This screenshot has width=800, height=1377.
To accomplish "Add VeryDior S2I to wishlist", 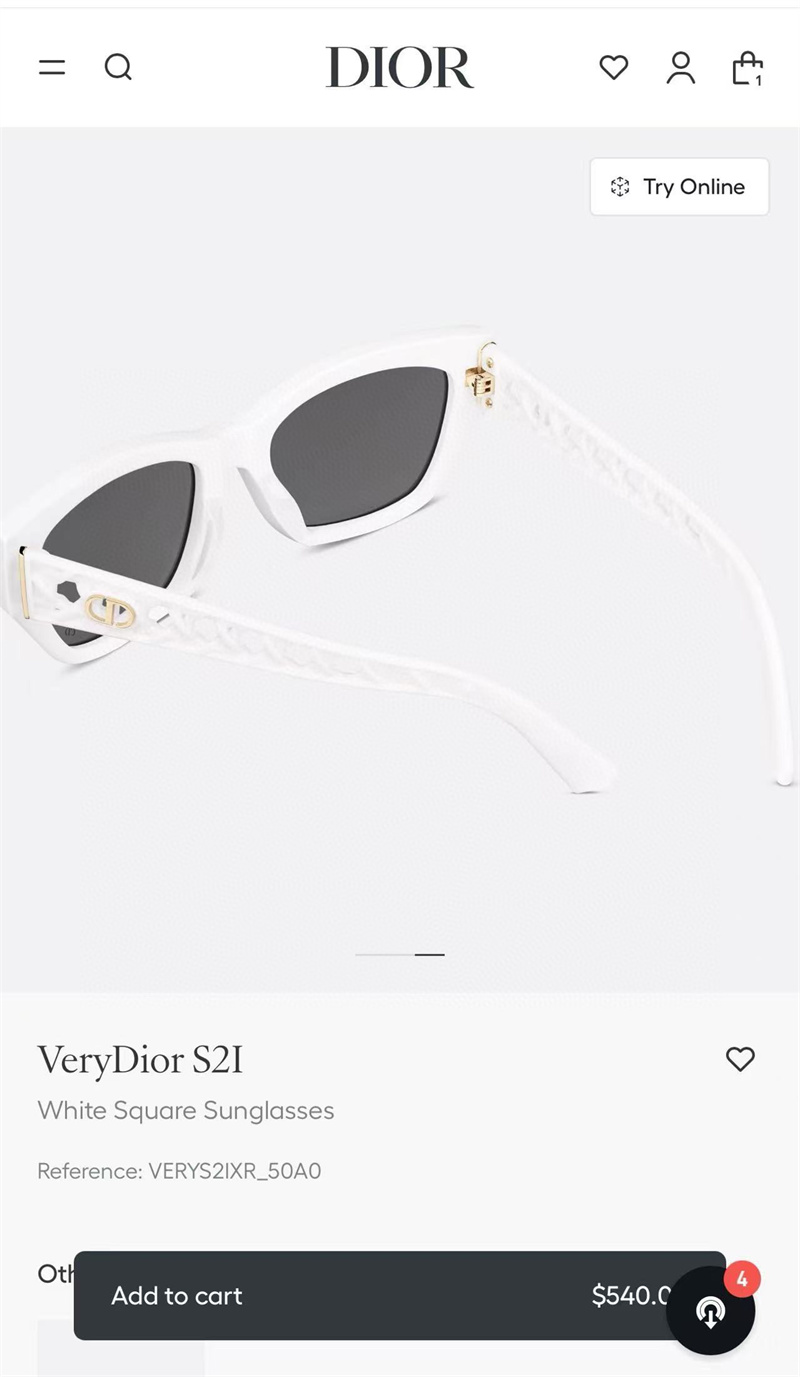I will [x=740, y=1059].
